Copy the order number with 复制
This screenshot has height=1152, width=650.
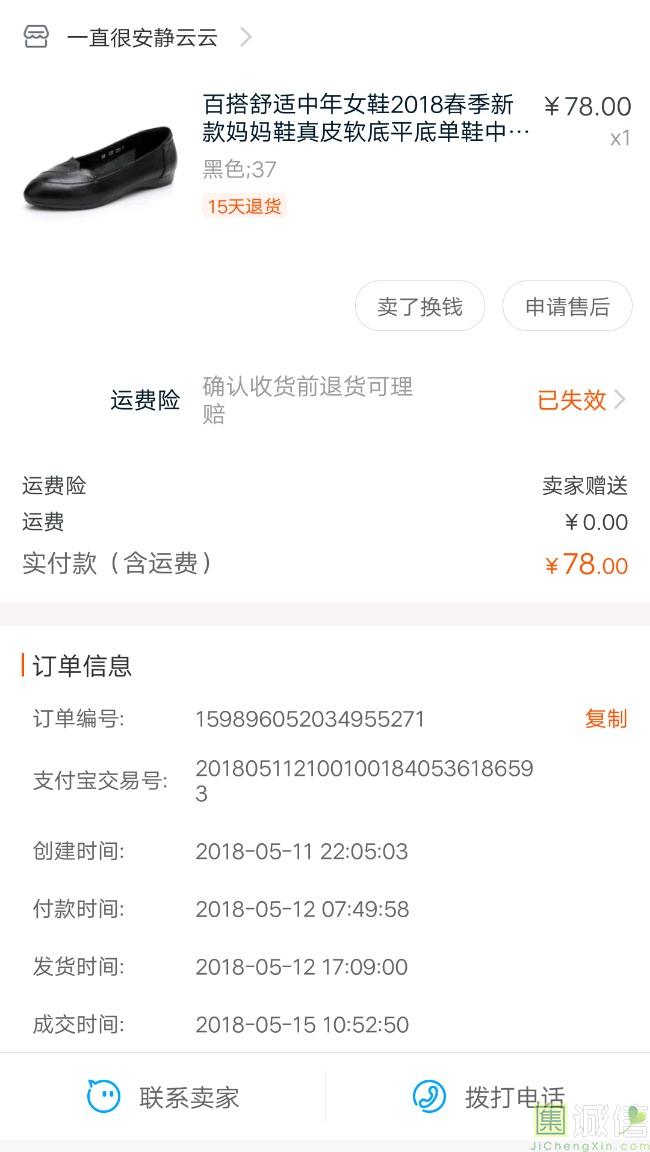tap(606, 718)
